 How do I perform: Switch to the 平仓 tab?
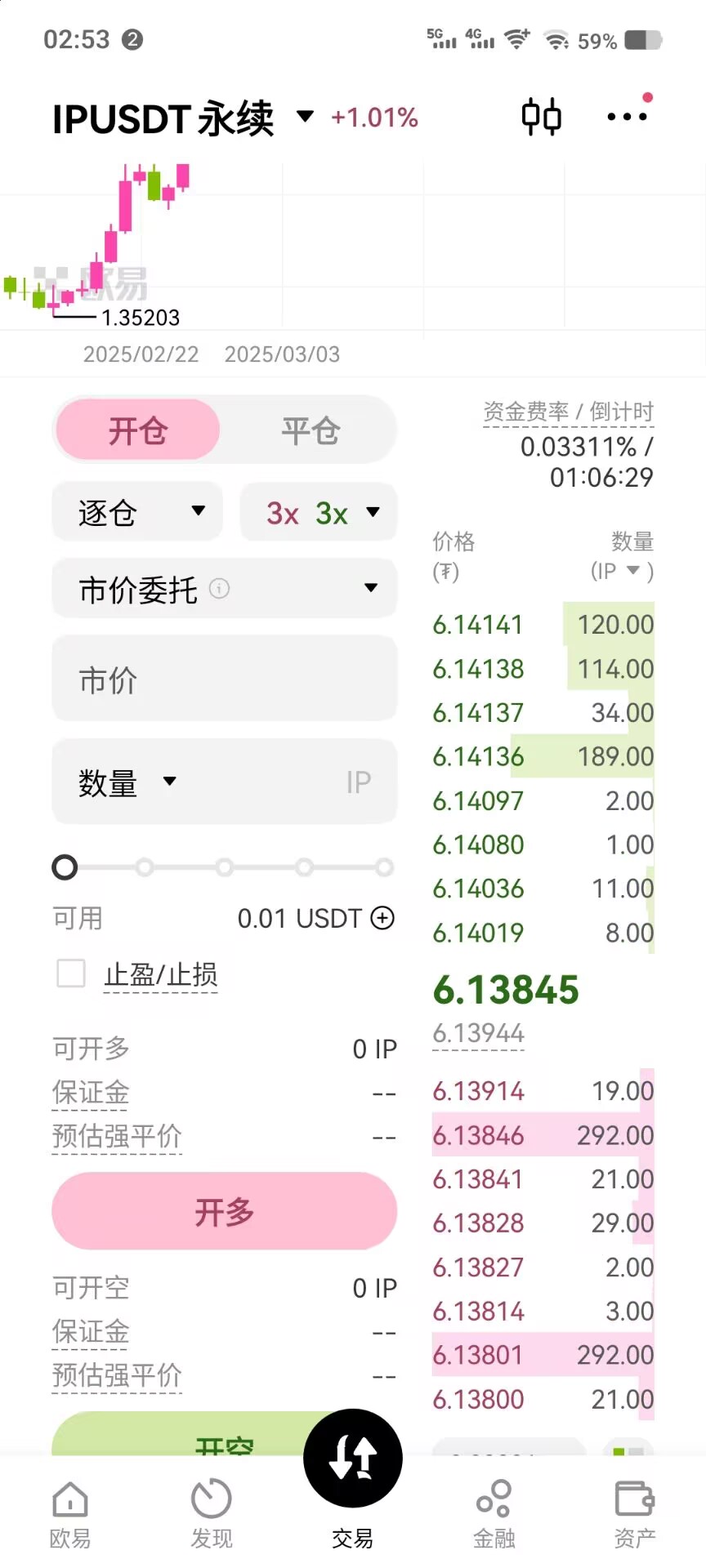[x=311, y=430]
